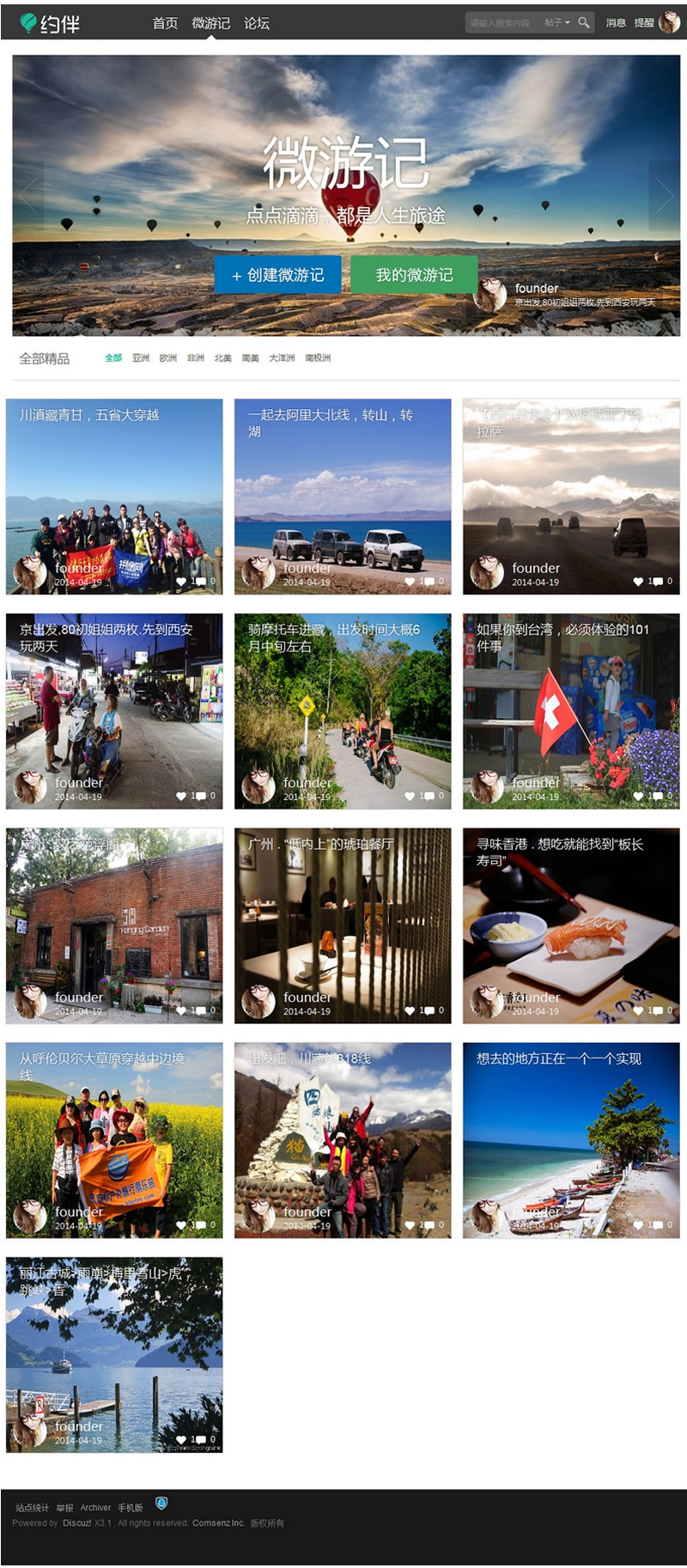This screenshot has height=1568, width=687.
Task: Tap the 创建微游记 button
Action: point(277,275)
